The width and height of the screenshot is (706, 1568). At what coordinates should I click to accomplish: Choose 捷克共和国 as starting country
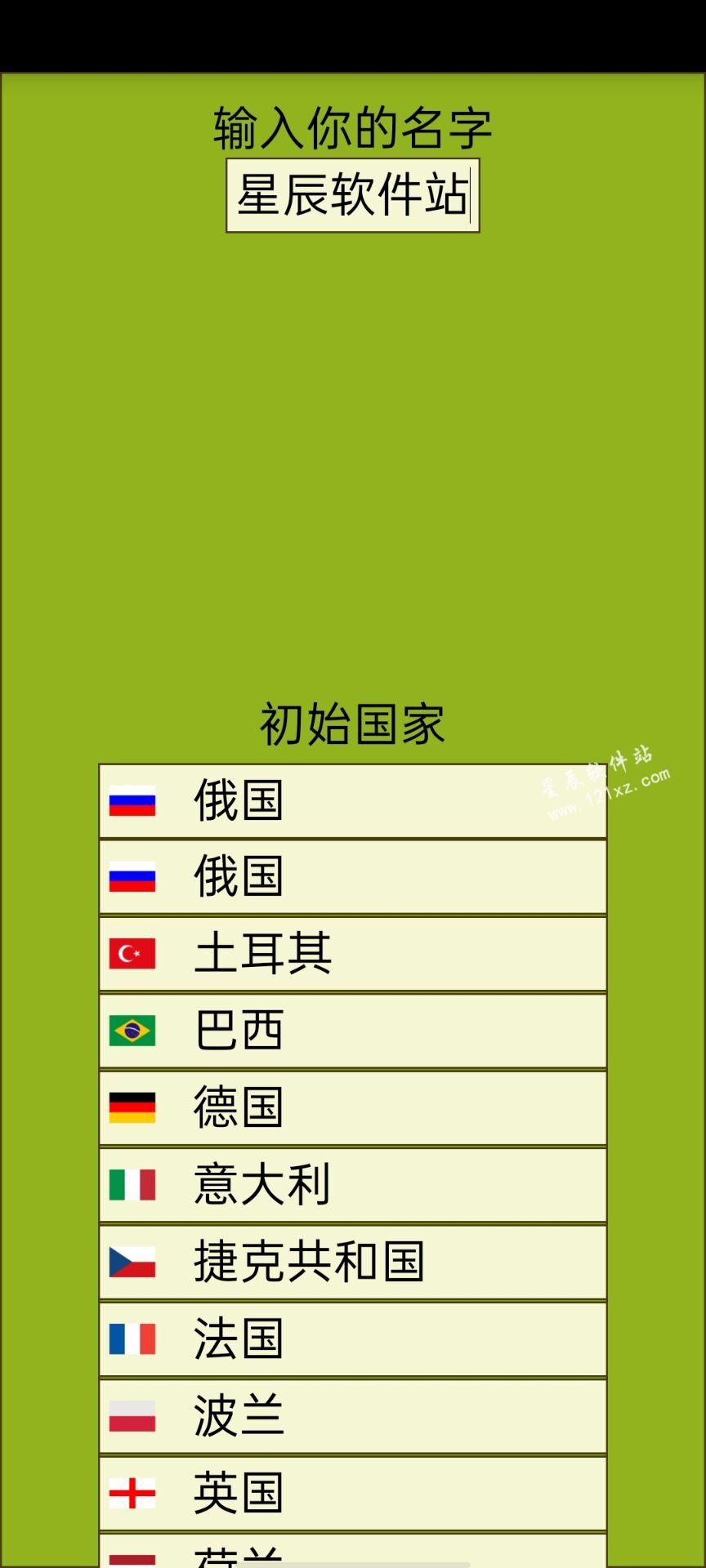click(352, 1262)
